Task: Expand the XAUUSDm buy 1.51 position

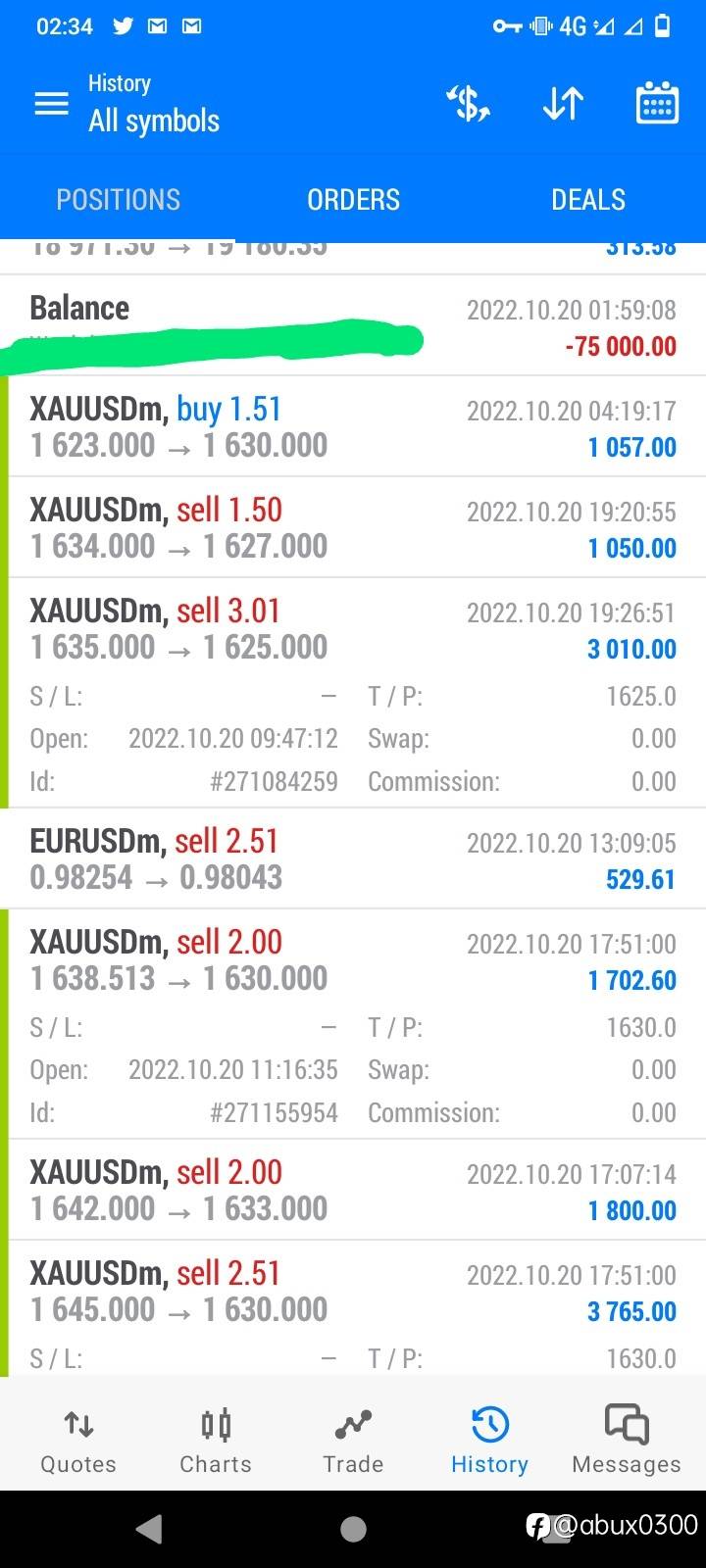Action: click(x=353, y=427)
